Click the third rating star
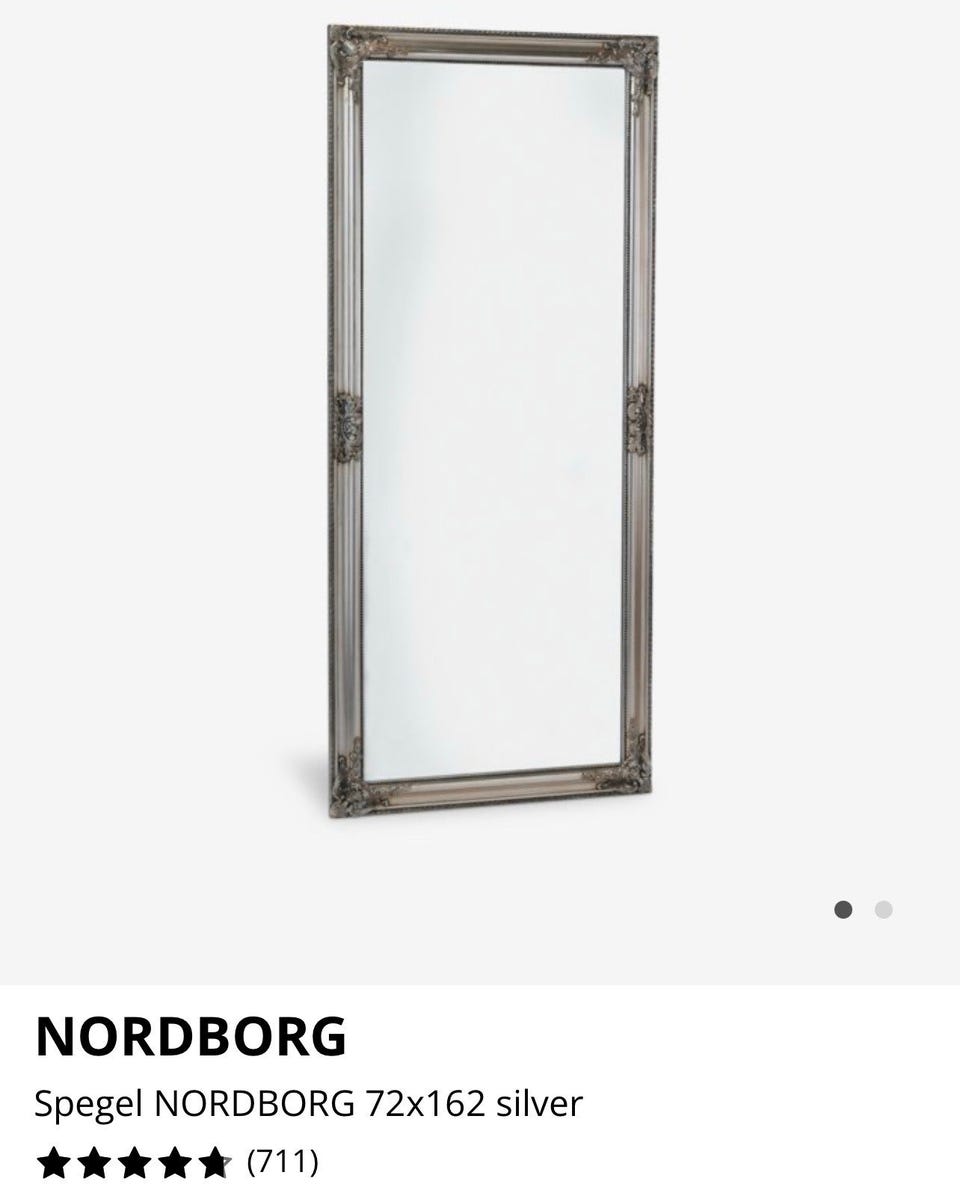 137,1163
